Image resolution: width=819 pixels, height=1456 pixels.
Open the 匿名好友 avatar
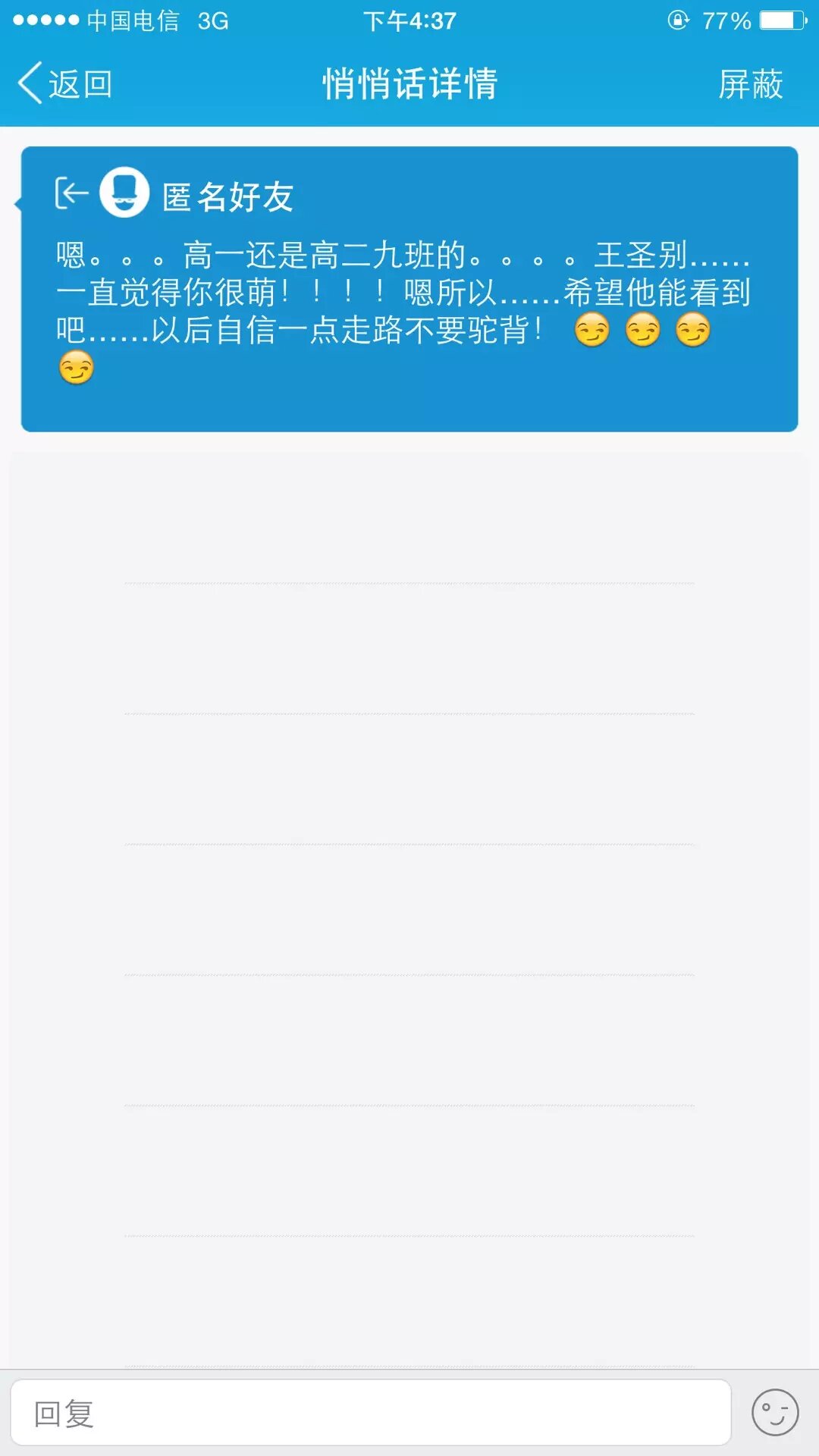[x=124, y=193]
